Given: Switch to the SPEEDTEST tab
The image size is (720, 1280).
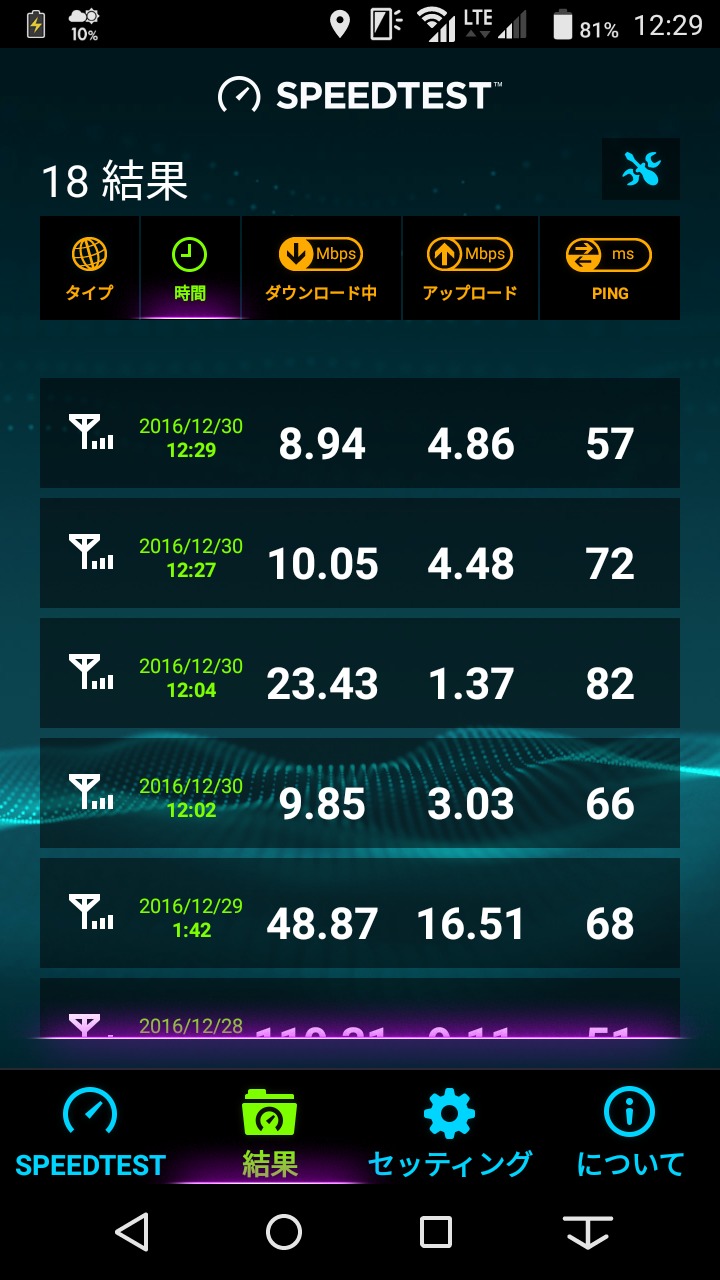Looking at the screenshot, I should click(90, 1134).
